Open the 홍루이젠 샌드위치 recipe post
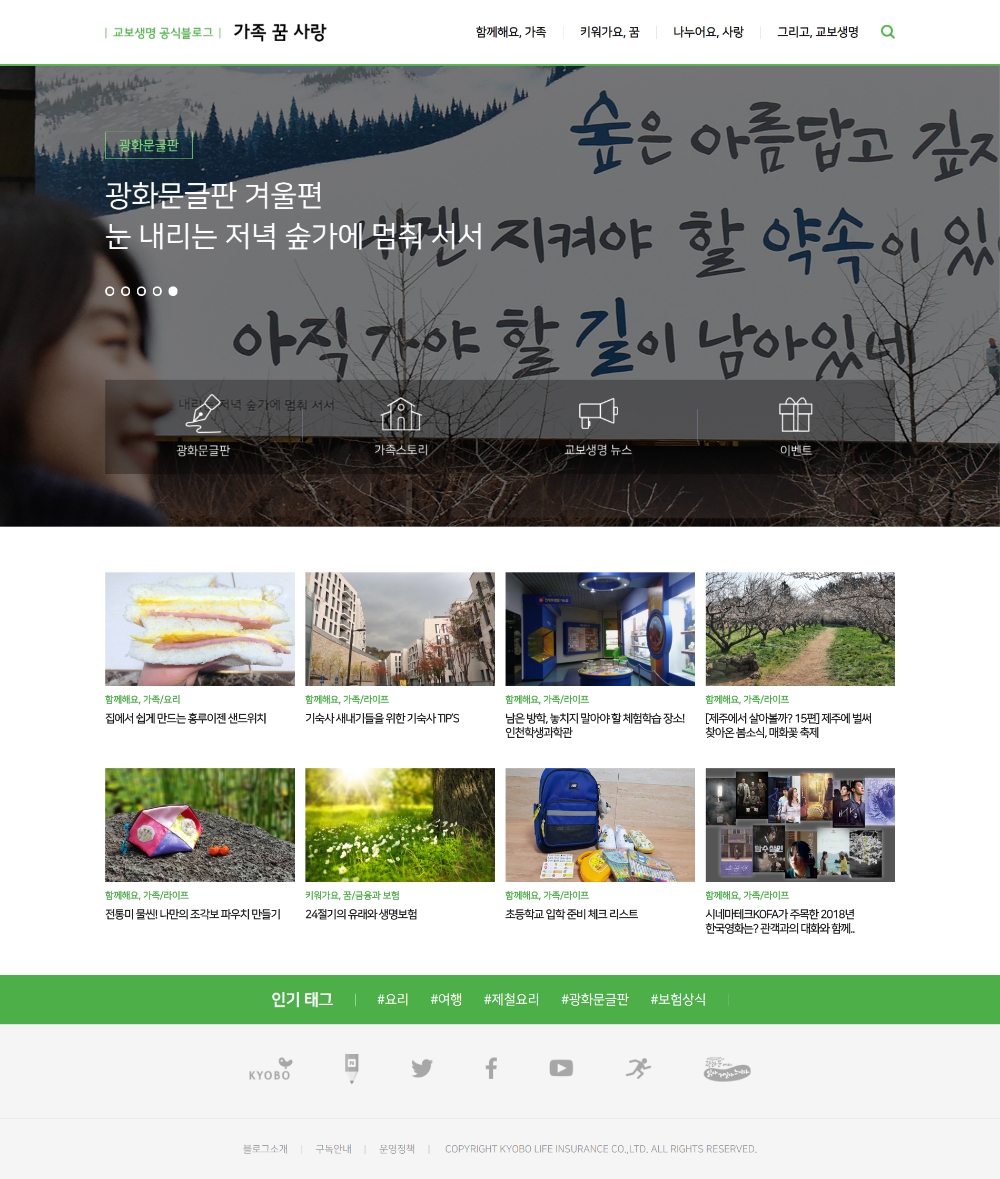This screenshot has width=1000, height=1179. pos(200,629)
